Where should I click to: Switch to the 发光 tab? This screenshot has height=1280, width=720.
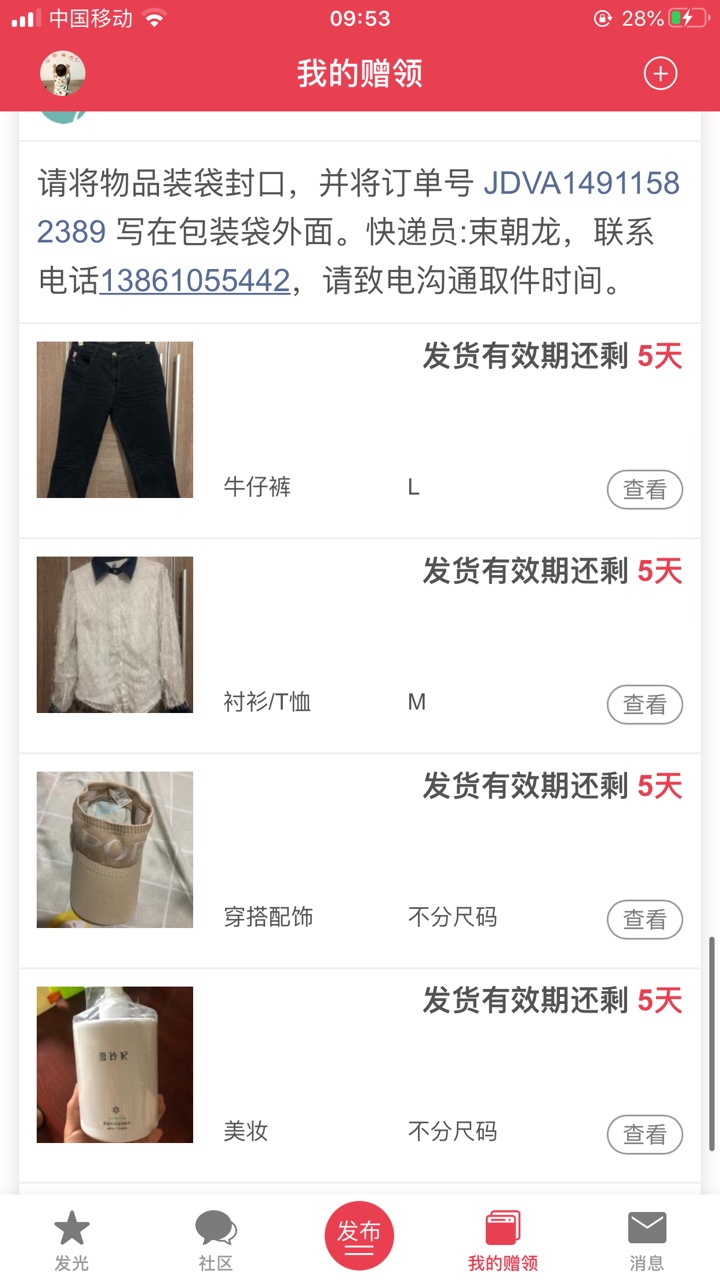point(72,1240)
